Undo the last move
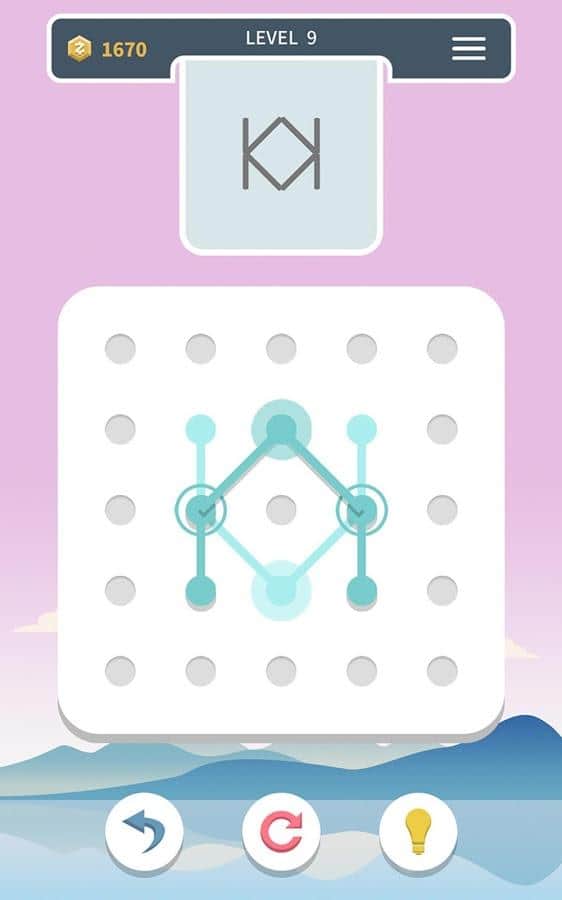Viewport: 562px width, 900px height. tap(144, 832)
